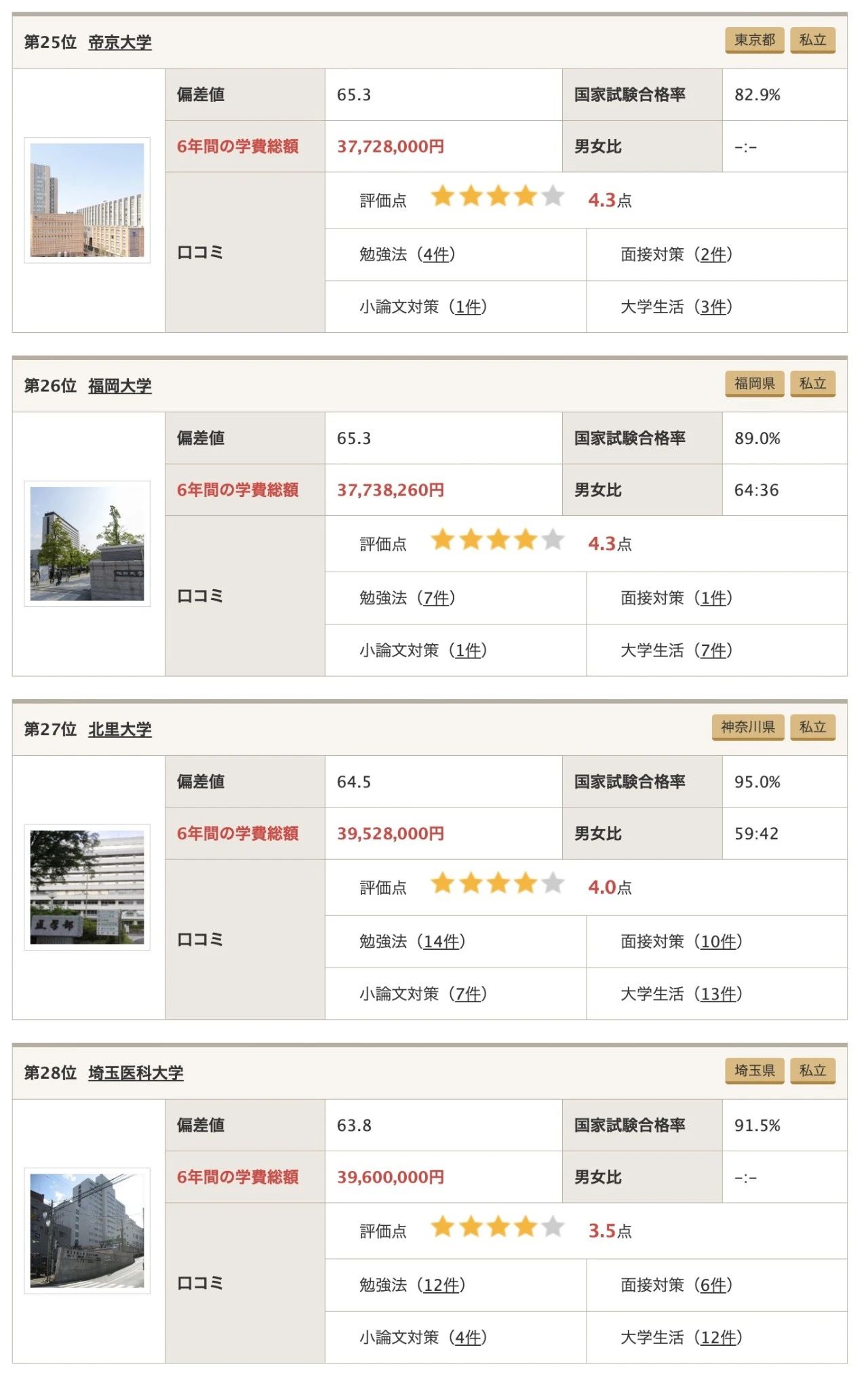Image resolution: width=868 pixels, height=1373 pixels.
Task: Open the 北里大学 university link
Action: pos(119,730)
